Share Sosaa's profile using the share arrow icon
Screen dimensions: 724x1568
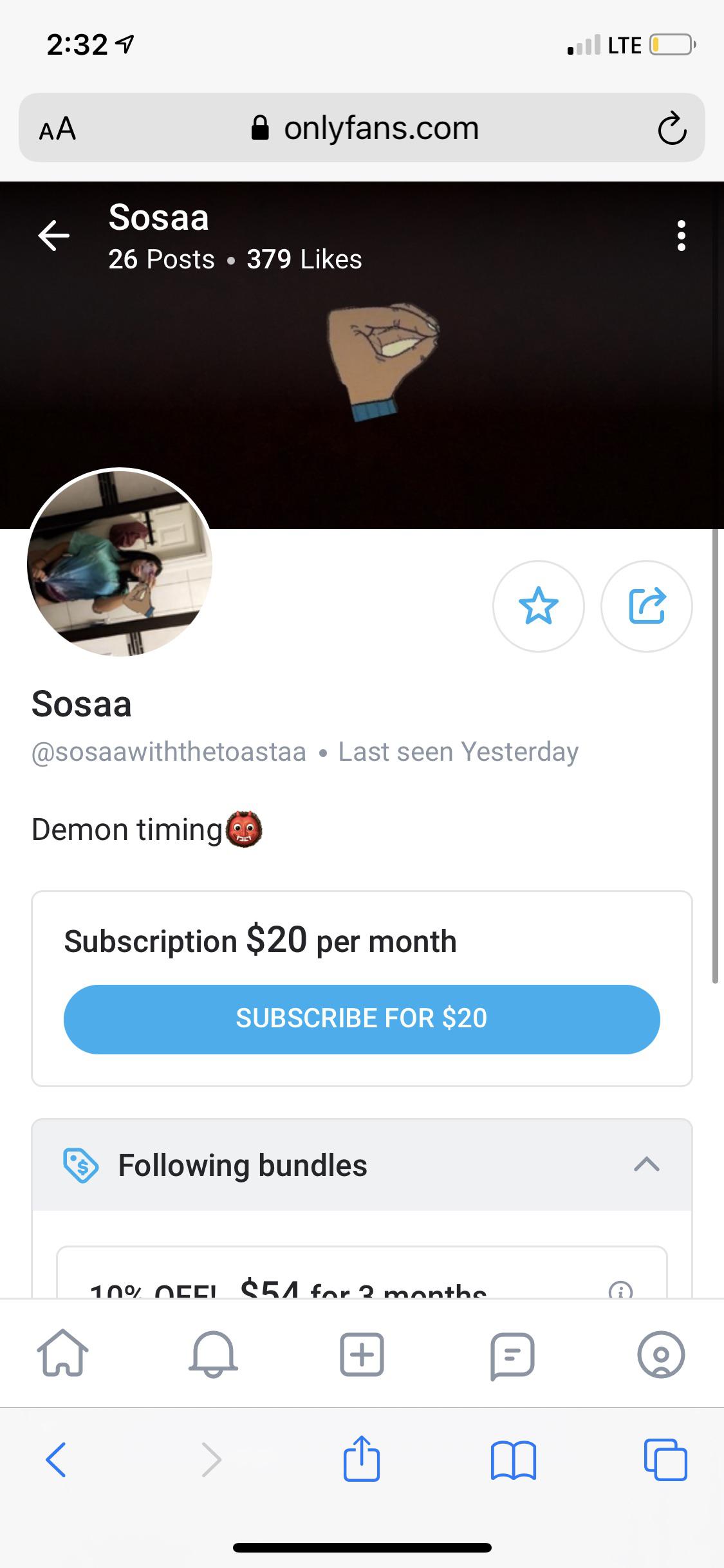(647, 606)
